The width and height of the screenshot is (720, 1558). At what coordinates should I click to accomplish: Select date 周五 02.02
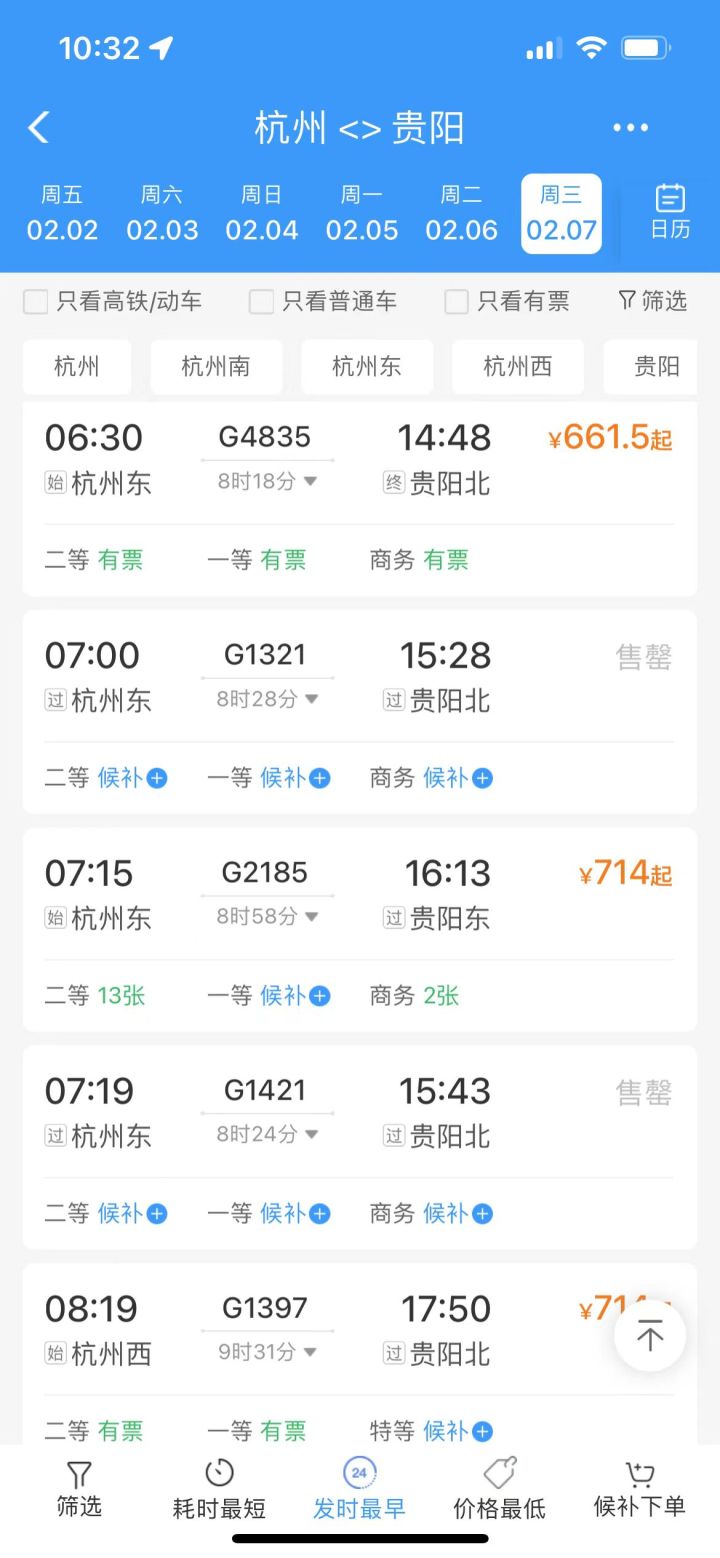(x=62, y=213)
